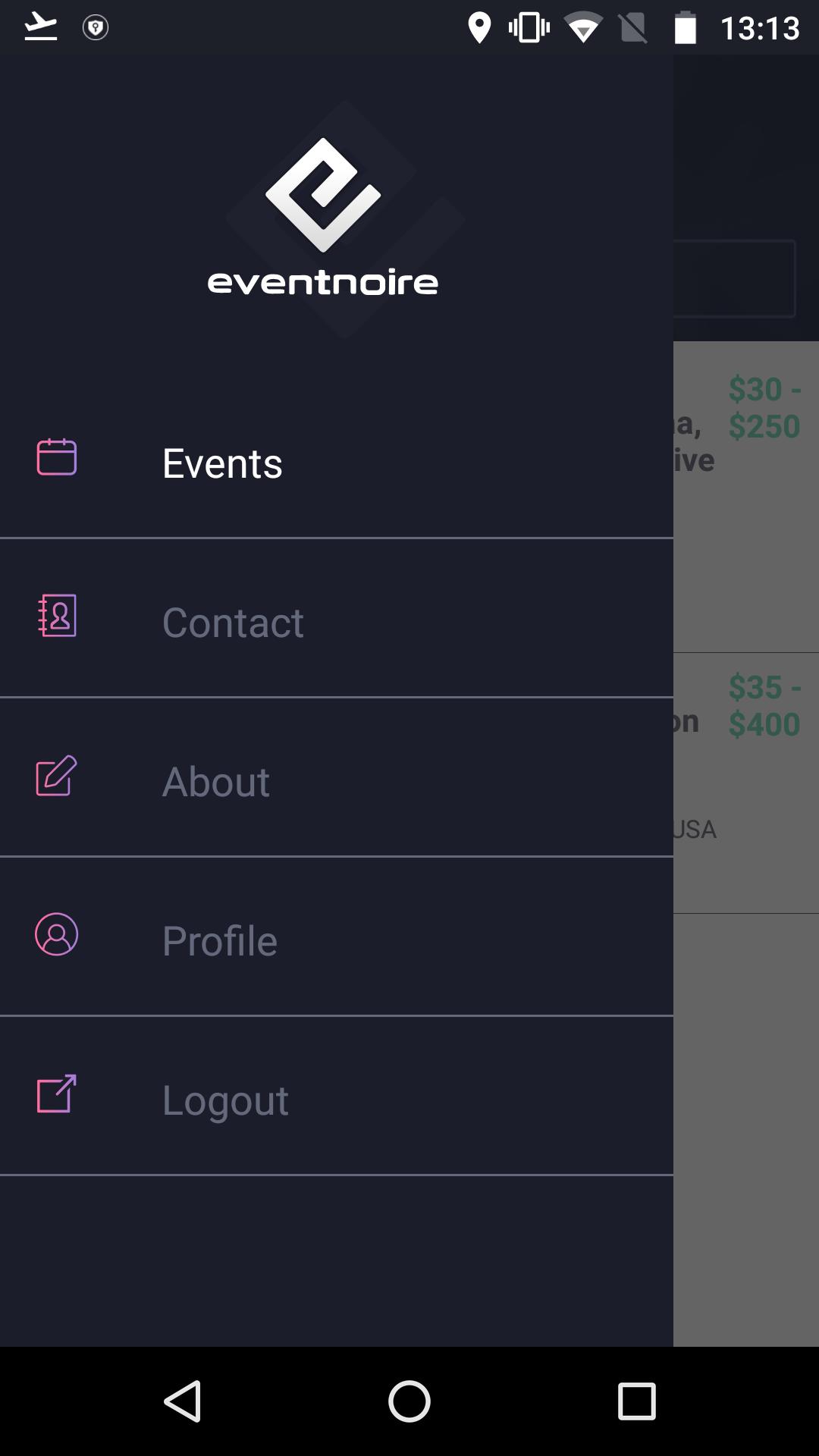Click the calendar icon beside Events
The image size is (819, 1456).
coord(56,457)
